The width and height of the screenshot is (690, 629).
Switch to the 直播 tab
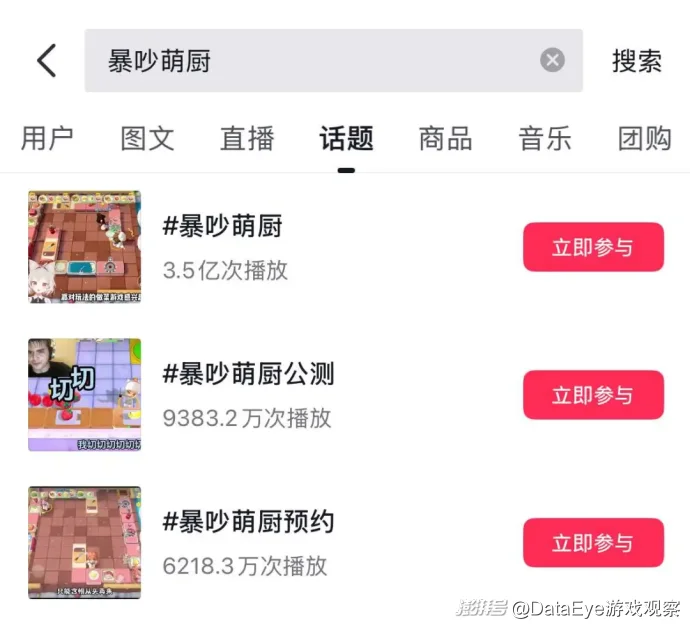247,138
